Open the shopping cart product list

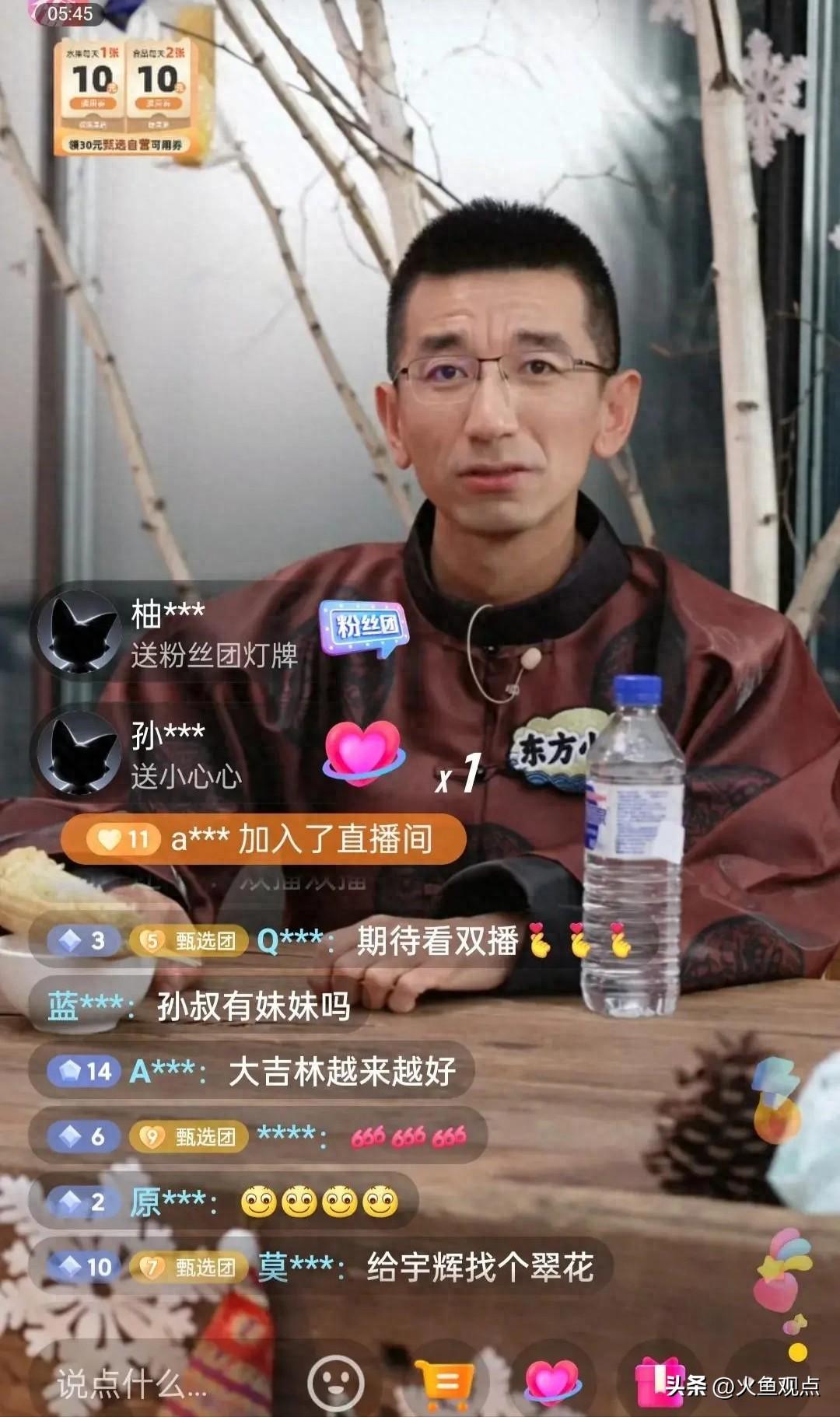[443, 1382]
